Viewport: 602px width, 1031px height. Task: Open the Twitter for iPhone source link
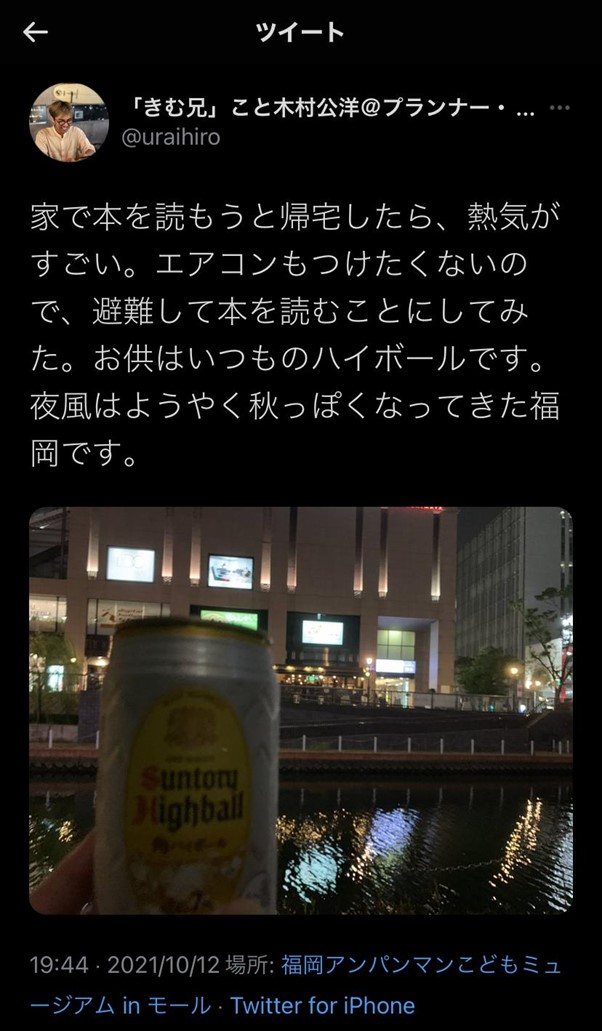(322, 1005)
